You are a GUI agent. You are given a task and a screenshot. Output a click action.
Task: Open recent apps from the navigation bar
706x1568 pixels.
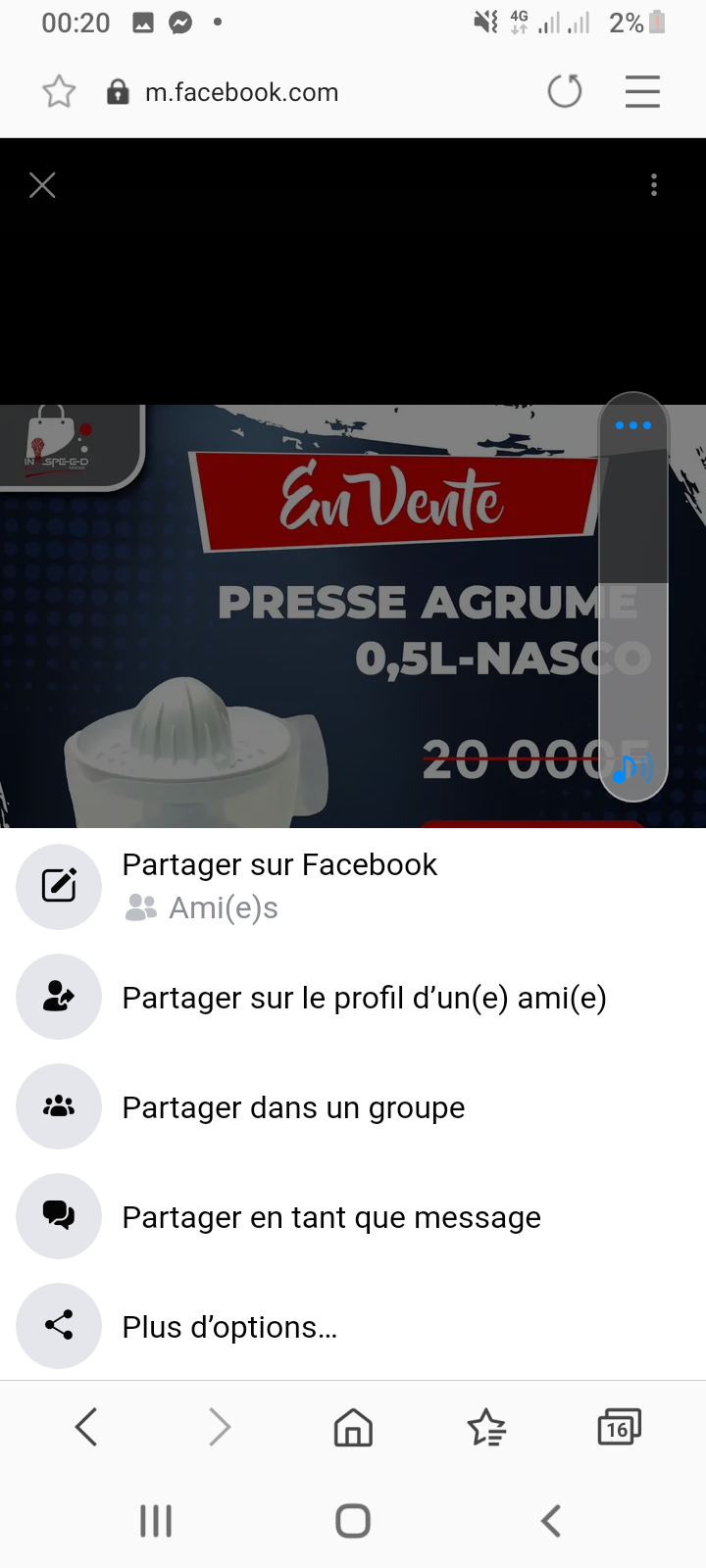click(156, 1521)
